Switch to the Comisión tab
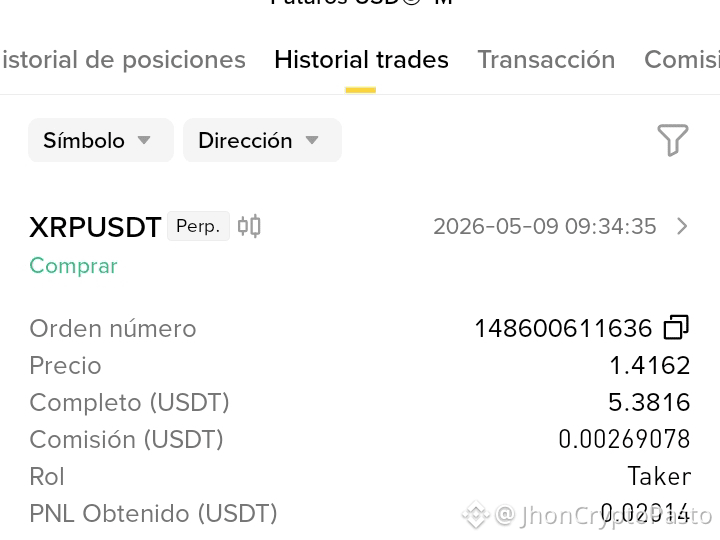Image resolution: width=720 pixels, height=540 pixels. [682, 60]
